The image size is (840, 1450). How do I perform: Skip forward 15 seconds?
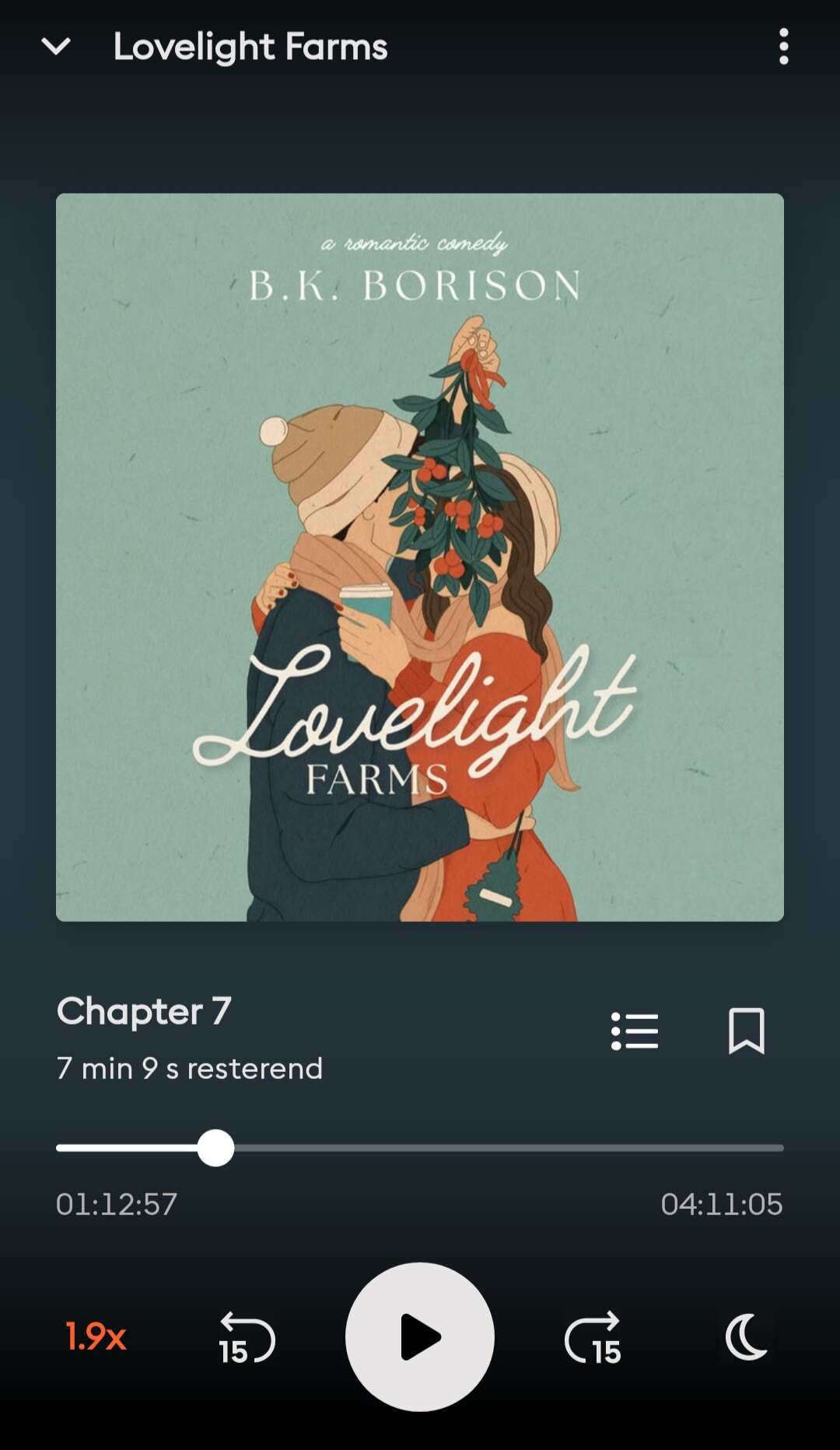click(x=593, y=1338)
